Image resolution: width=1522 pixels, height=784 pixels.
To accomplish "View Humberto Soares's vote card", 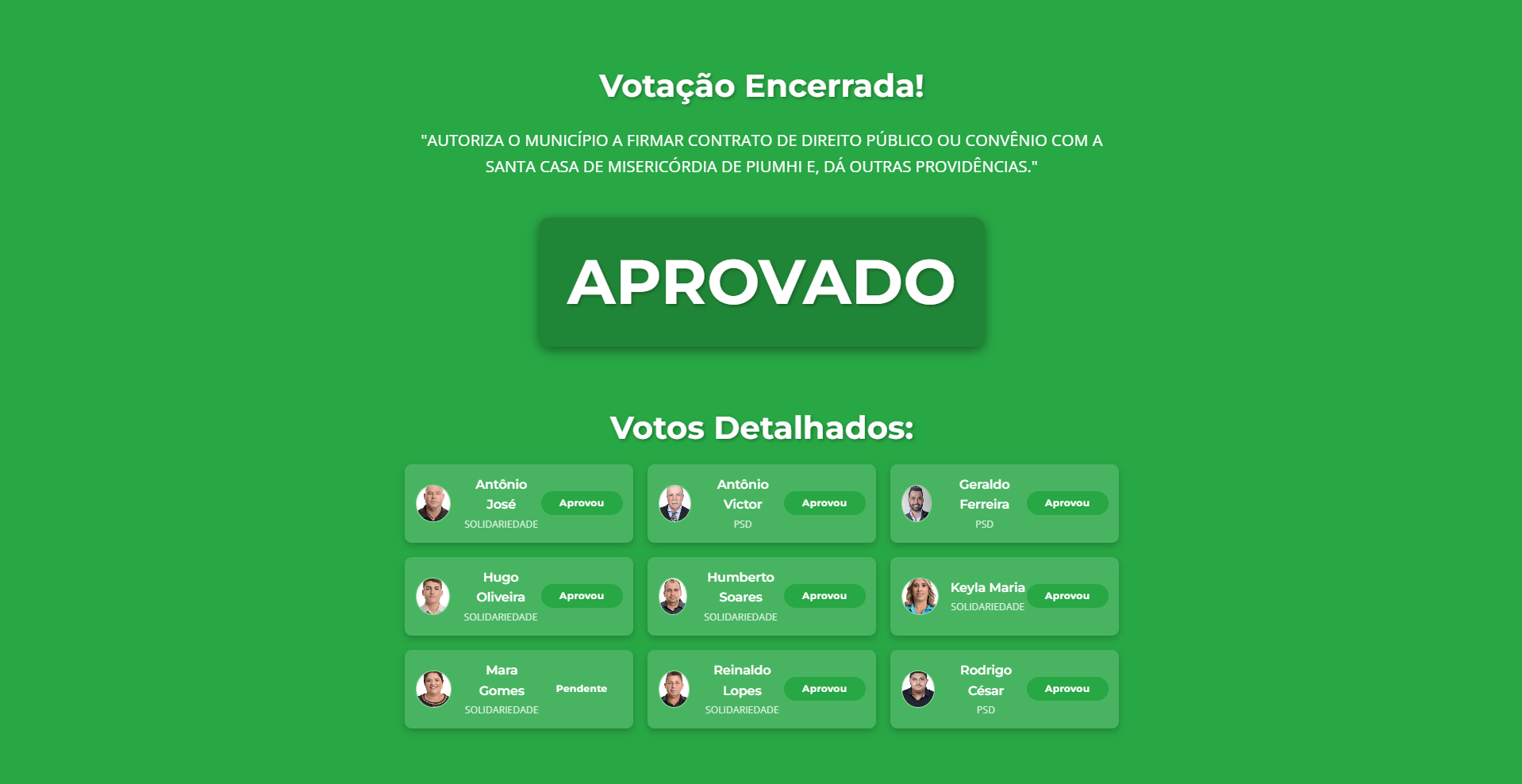I will (x=761, y=596).
